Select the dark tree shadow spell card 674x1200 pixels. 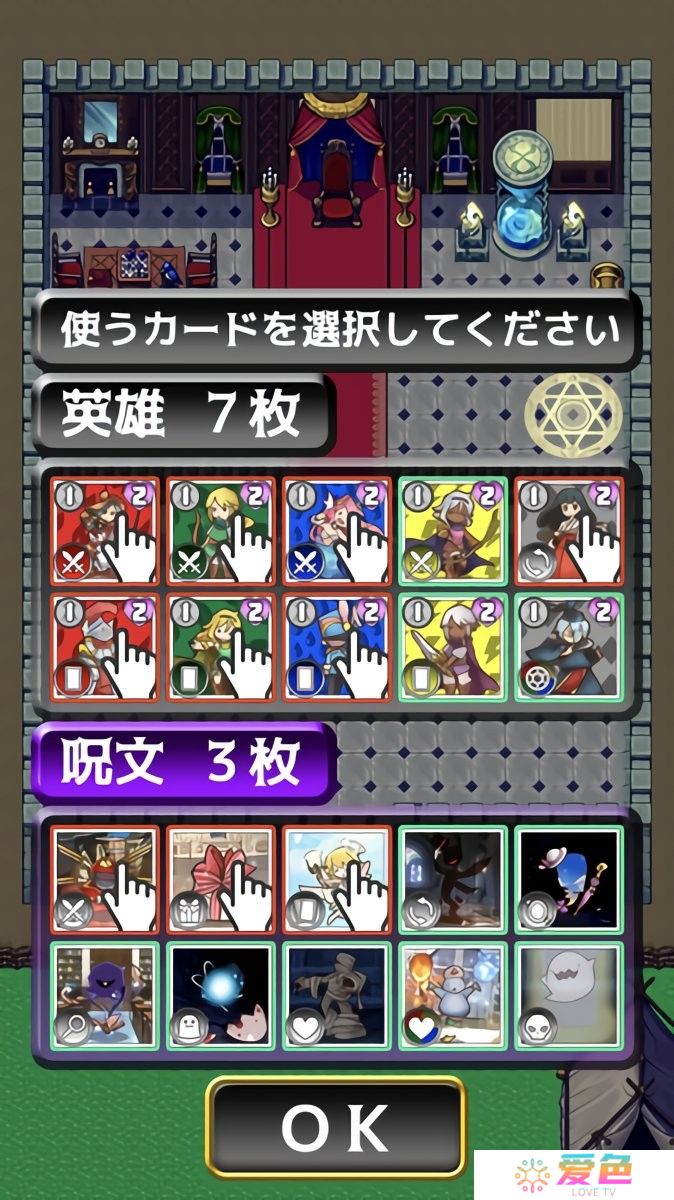pos(453,879)
